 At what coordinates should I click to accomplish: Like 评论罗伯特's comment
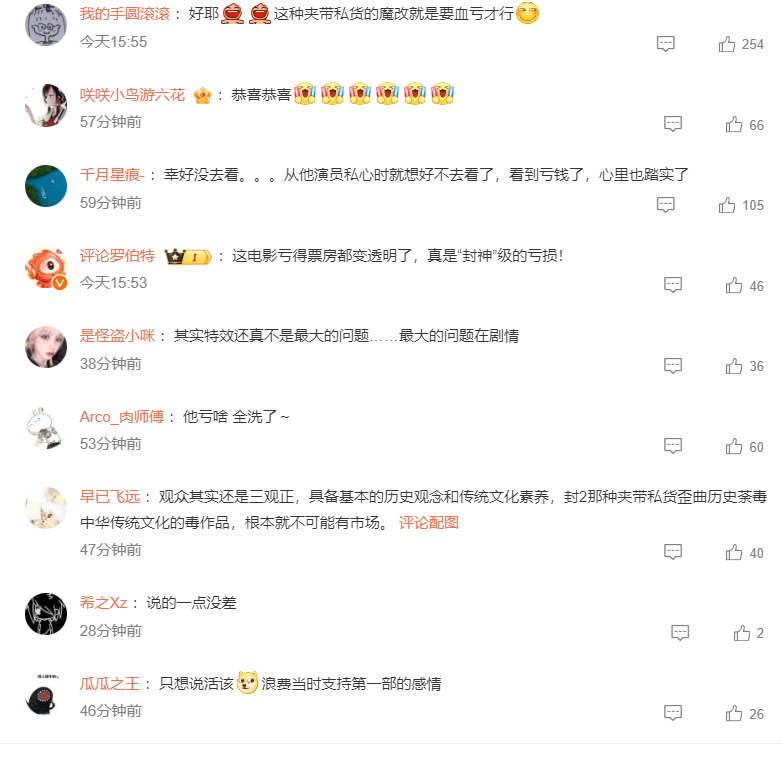tap(734, 285)
